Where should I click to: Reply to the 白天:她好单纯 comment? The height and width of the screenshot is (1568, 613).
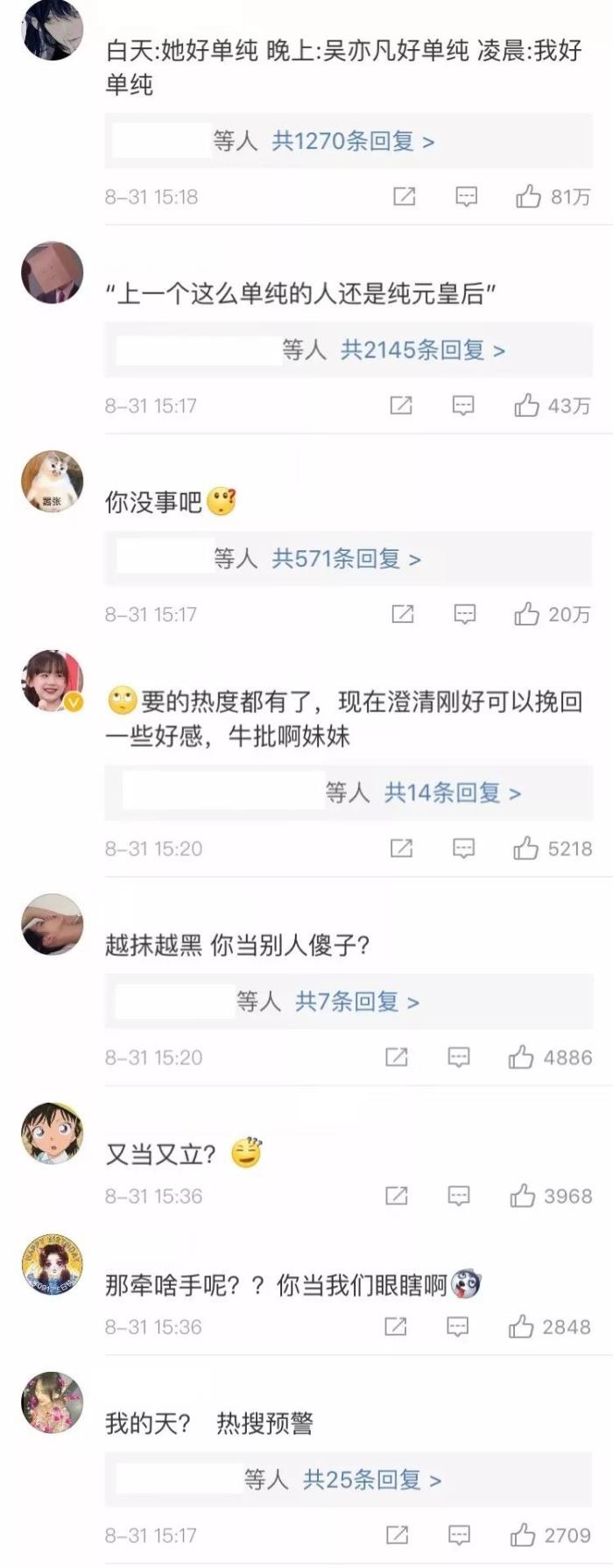click(x=466, y=196)
